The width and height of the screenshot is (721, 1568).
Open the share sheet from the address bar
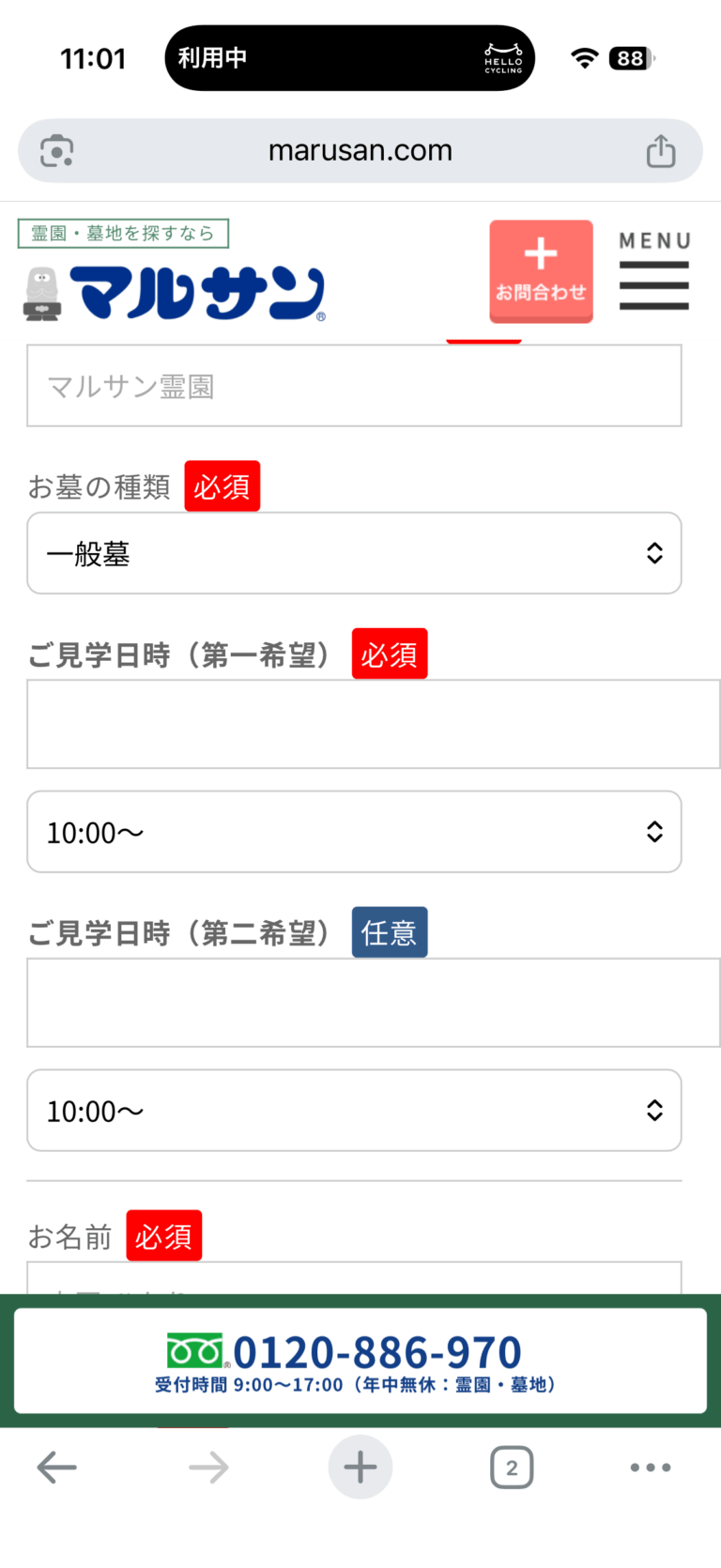(662, 149)
